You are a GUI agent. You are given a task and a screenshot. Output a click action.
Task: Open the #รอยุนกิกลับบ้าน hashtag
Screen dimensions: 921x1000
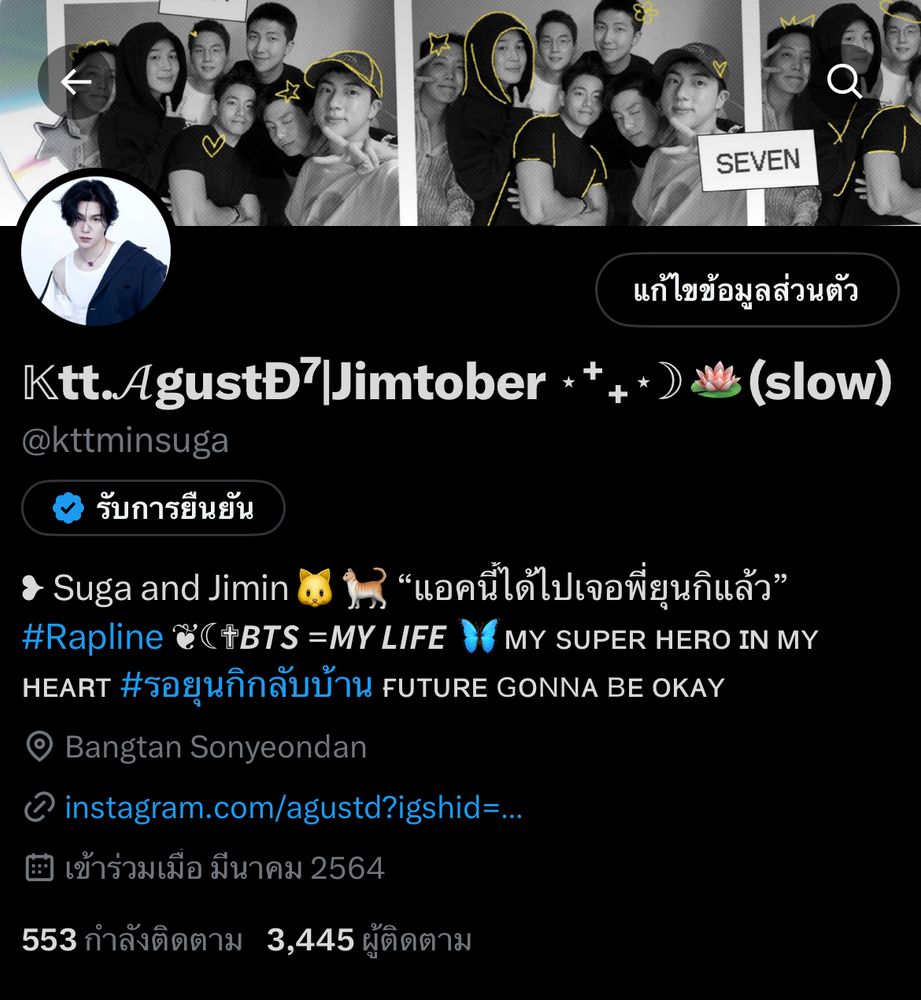(246, 686)
